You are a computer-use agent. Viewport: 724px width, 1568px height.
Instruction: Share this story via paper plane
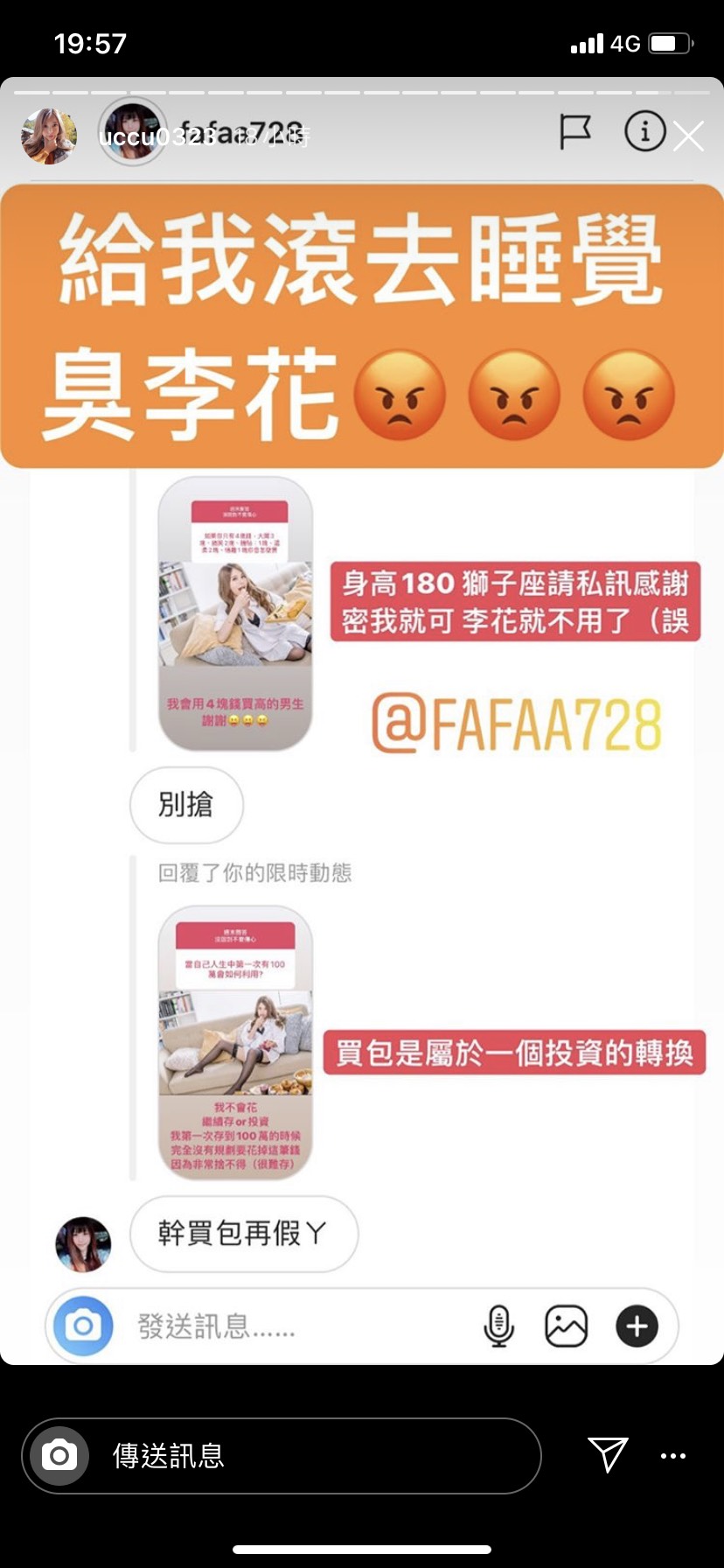608,1454
